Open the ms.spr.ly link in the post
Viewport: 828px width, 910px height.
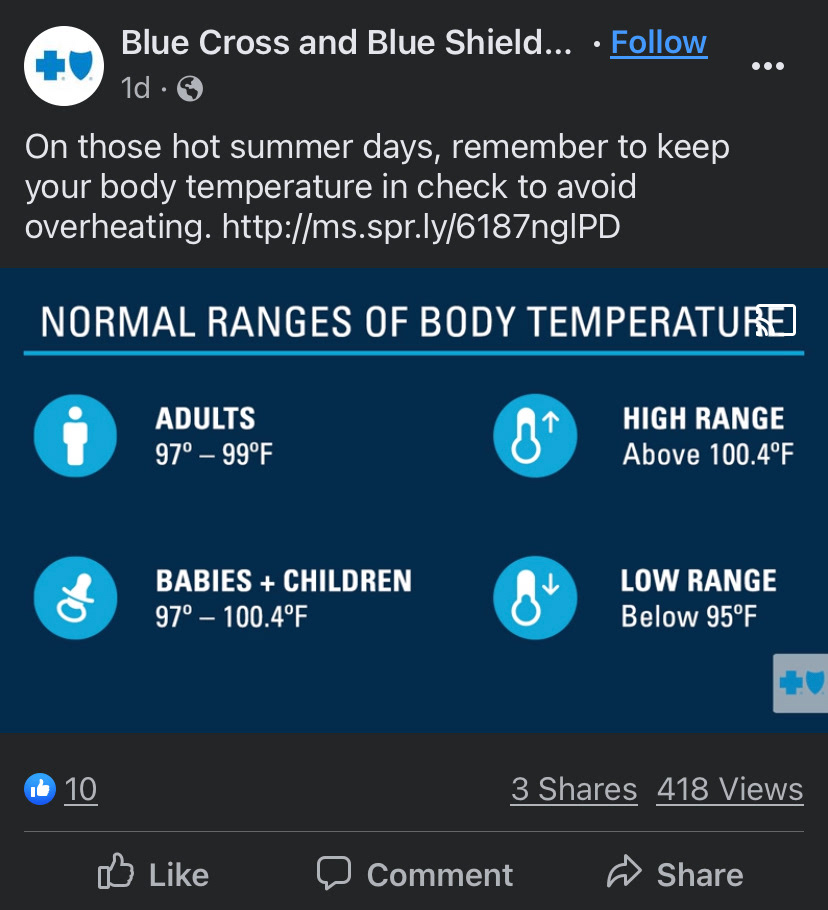[x=420, y=227]
